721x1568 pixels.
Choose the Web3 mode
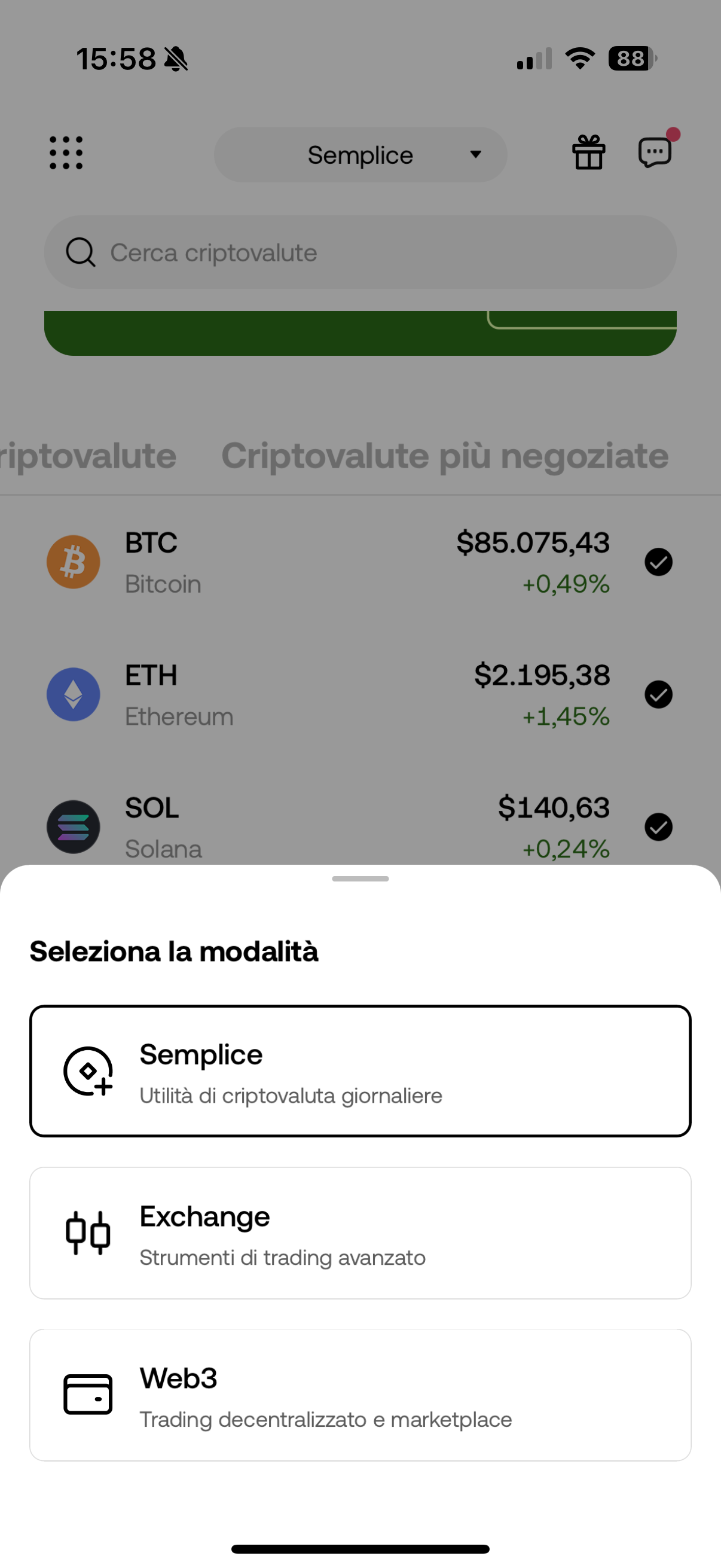[360, 1395]
